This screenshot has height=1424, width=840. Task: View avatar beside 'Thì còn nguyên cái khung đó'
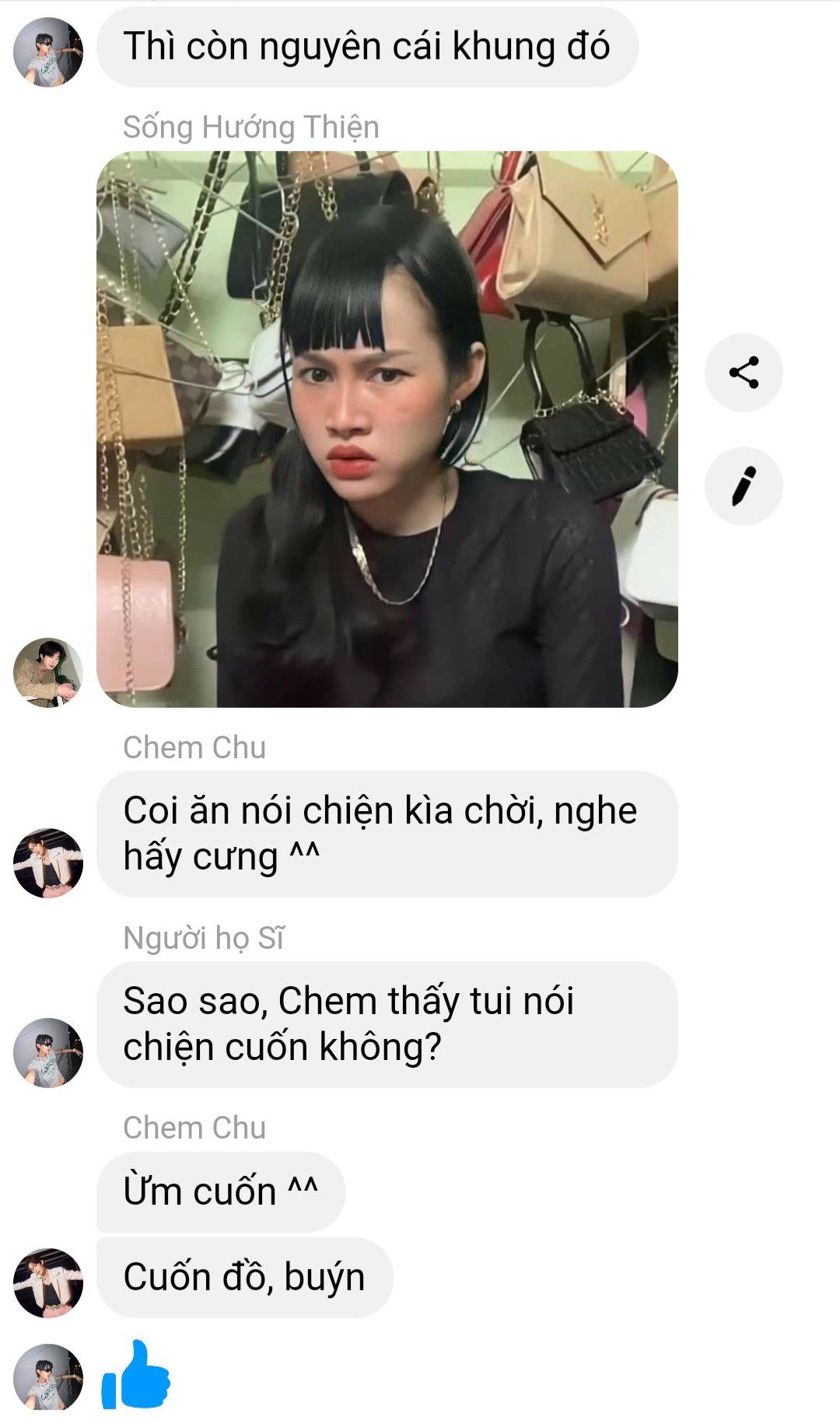[48, 51]
